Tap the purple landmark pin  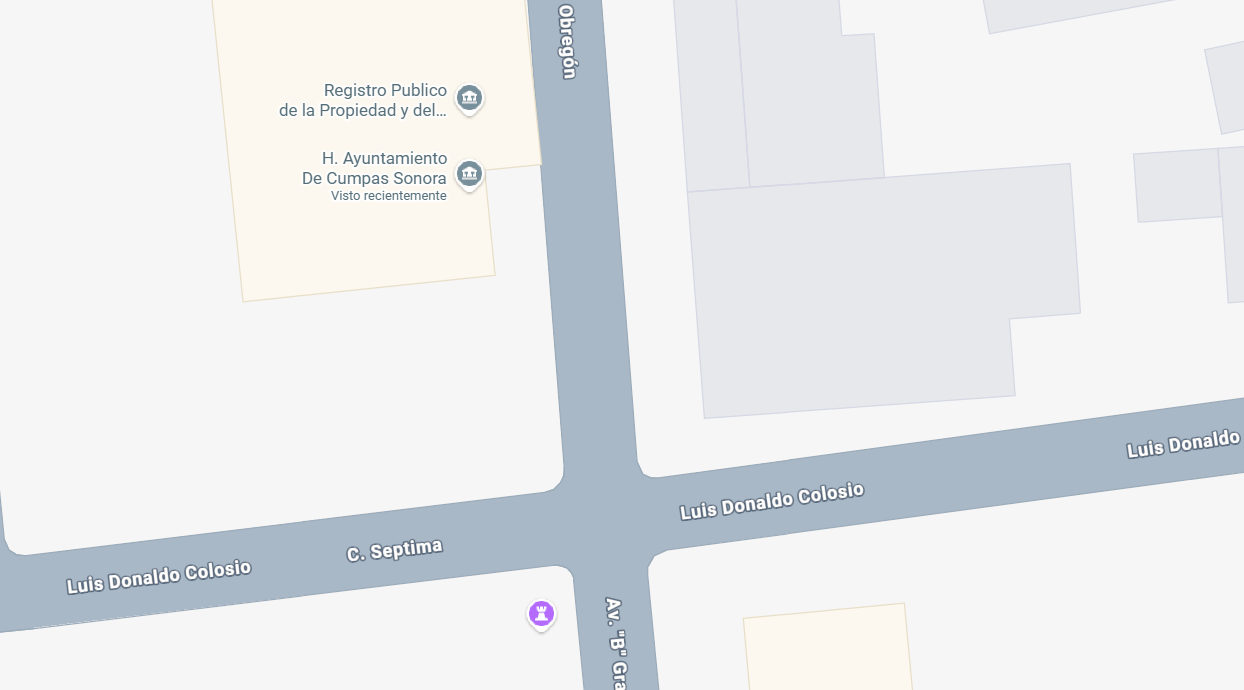(x=541, y=613)
